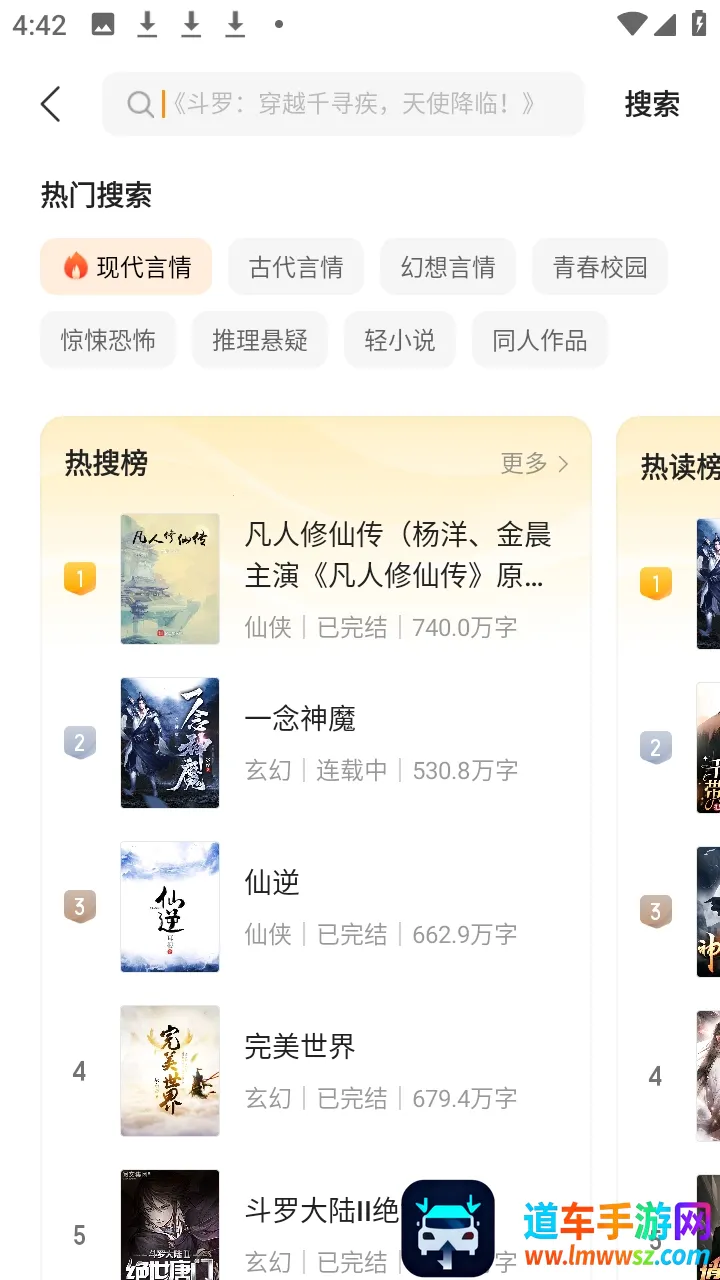Go back using the top-left arrow

51,104
